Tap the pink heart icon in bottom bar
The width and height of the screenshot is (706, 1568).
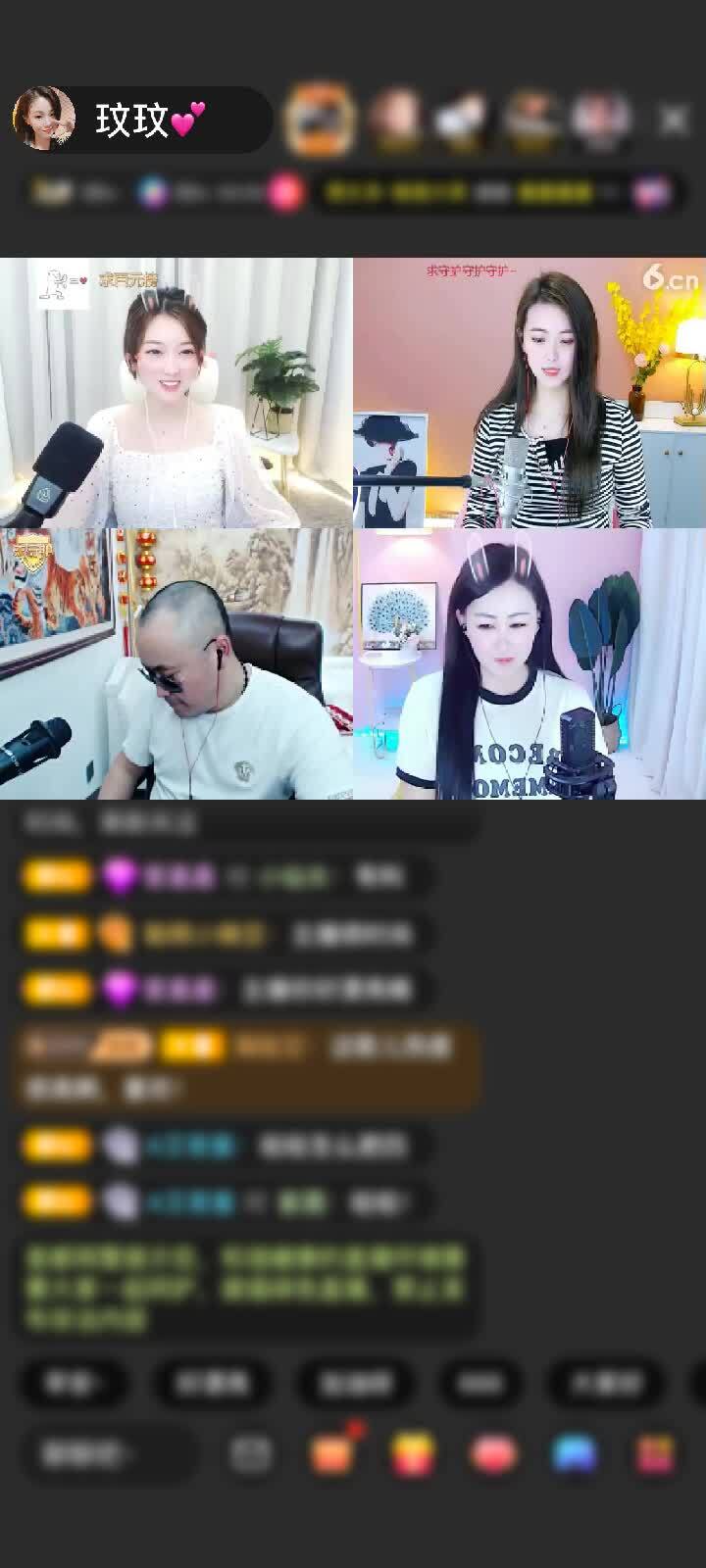tap(494, 1454)
